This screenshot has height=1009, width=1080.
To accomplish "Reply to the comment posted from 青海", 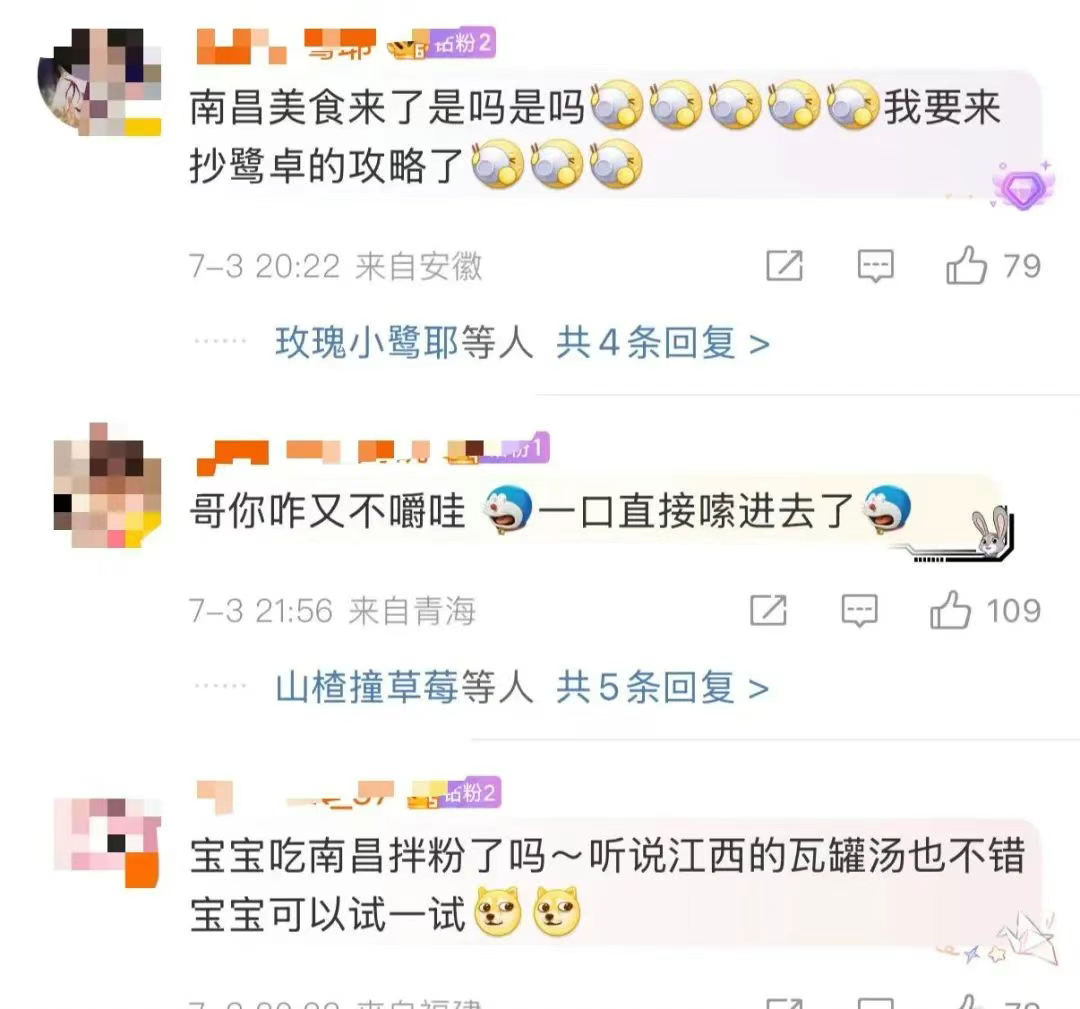I will pyautogui.click(x=859, y=610).
